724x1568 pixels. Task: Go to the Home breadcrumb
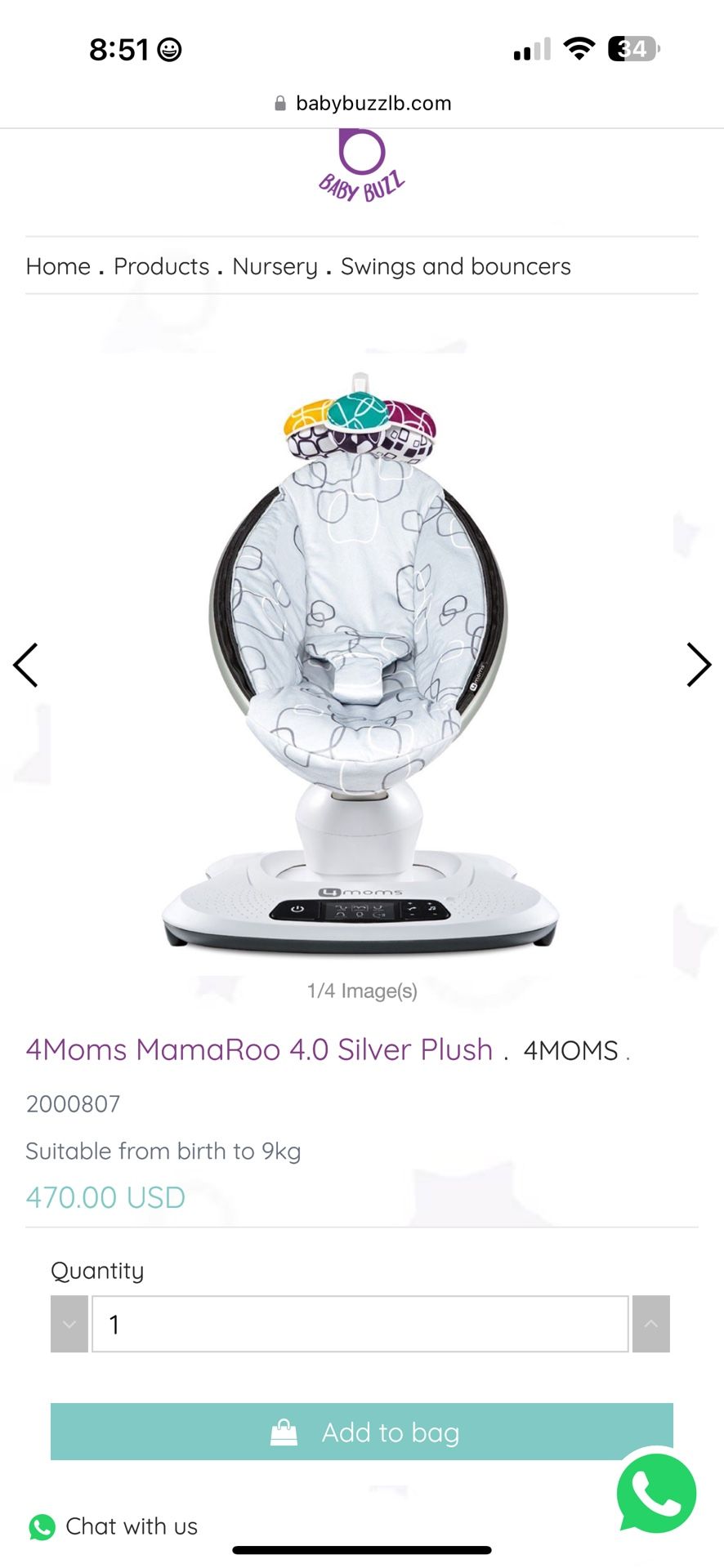tap(58, 266)
